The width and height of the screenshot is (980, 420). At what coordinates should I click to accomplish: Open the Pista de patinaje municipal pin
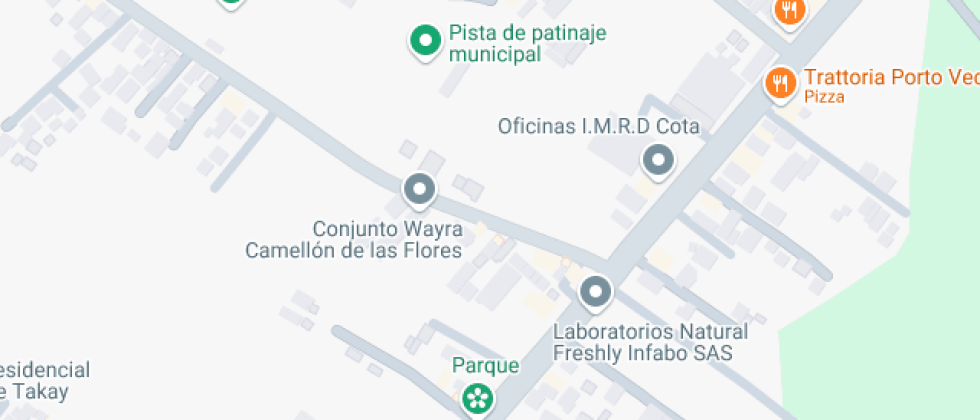coord(426,41)
